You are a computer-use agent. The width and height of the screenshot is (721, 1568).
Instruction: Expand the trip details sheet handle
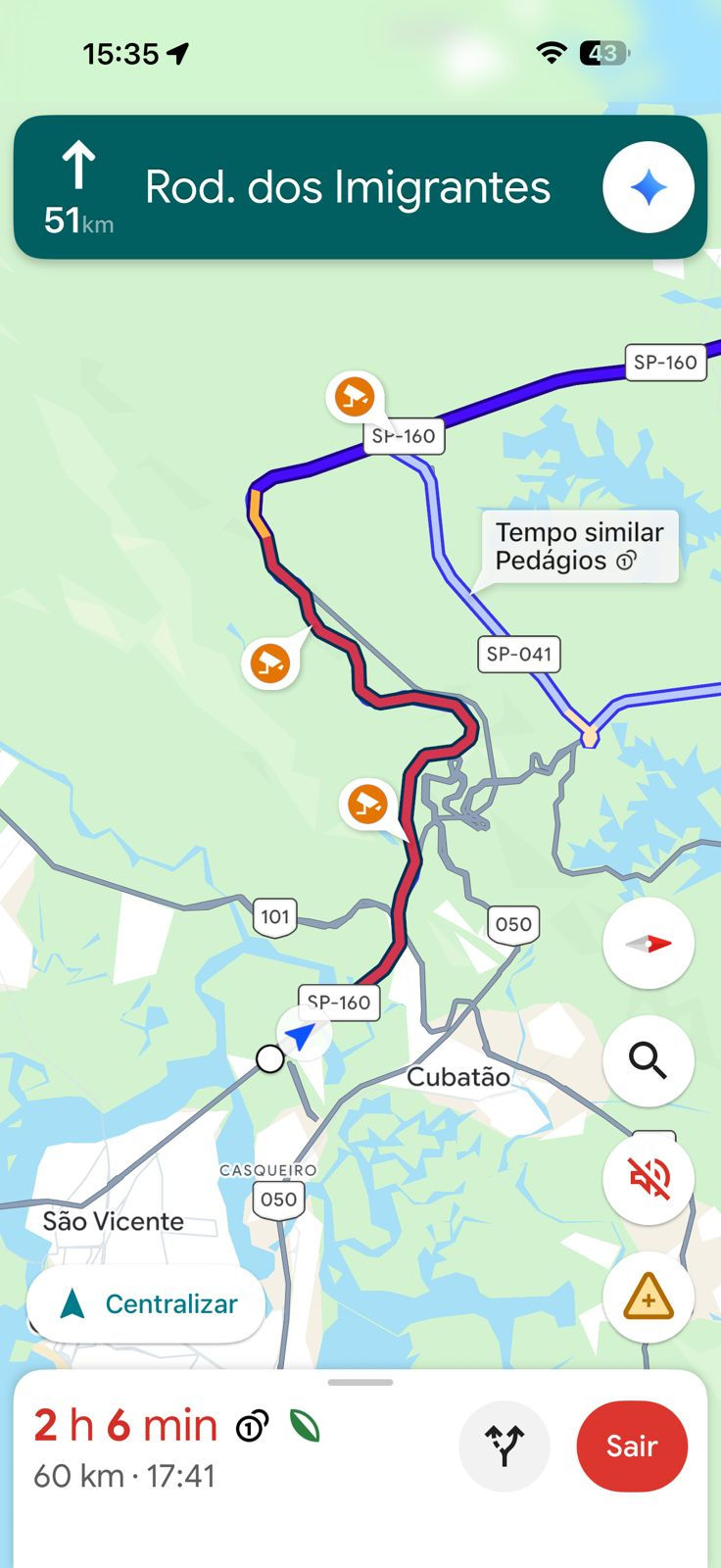click(x=360, y=1383)
